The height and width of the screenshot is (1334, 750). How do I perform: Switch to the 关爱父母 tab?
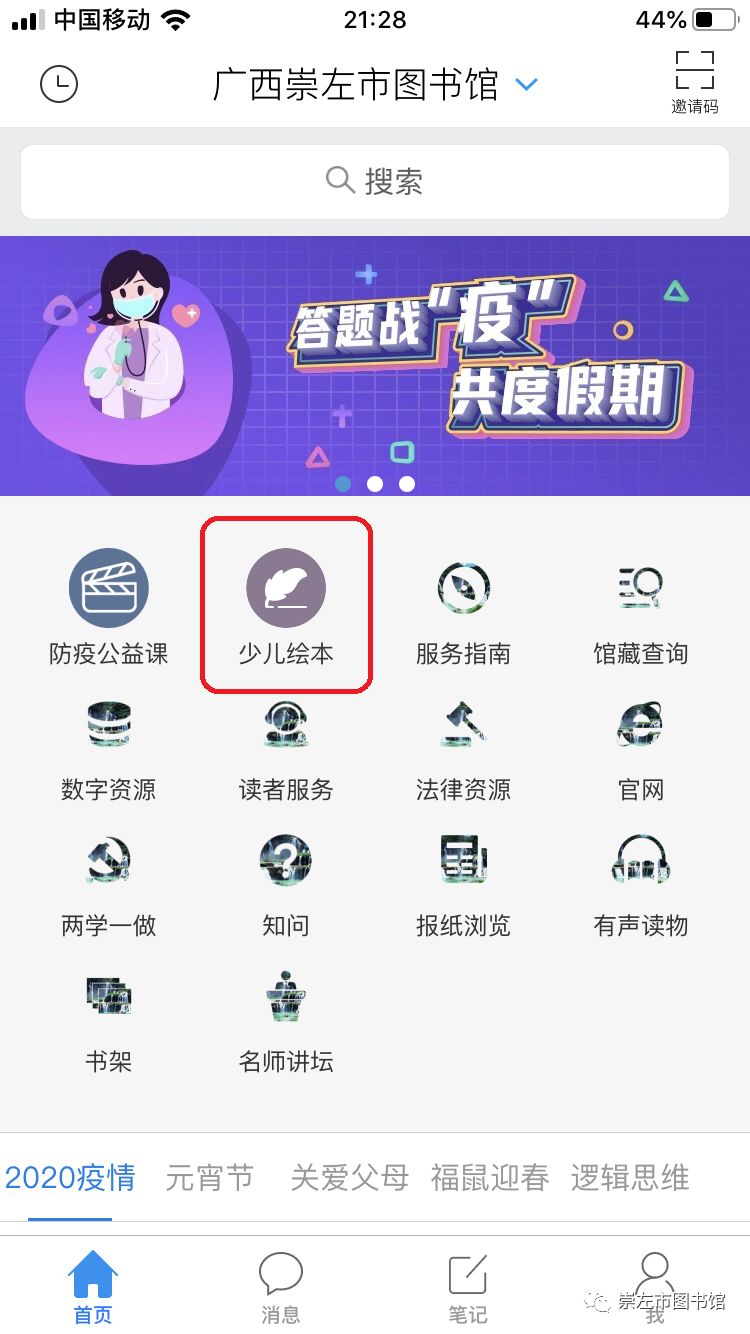click(350, 1178)
